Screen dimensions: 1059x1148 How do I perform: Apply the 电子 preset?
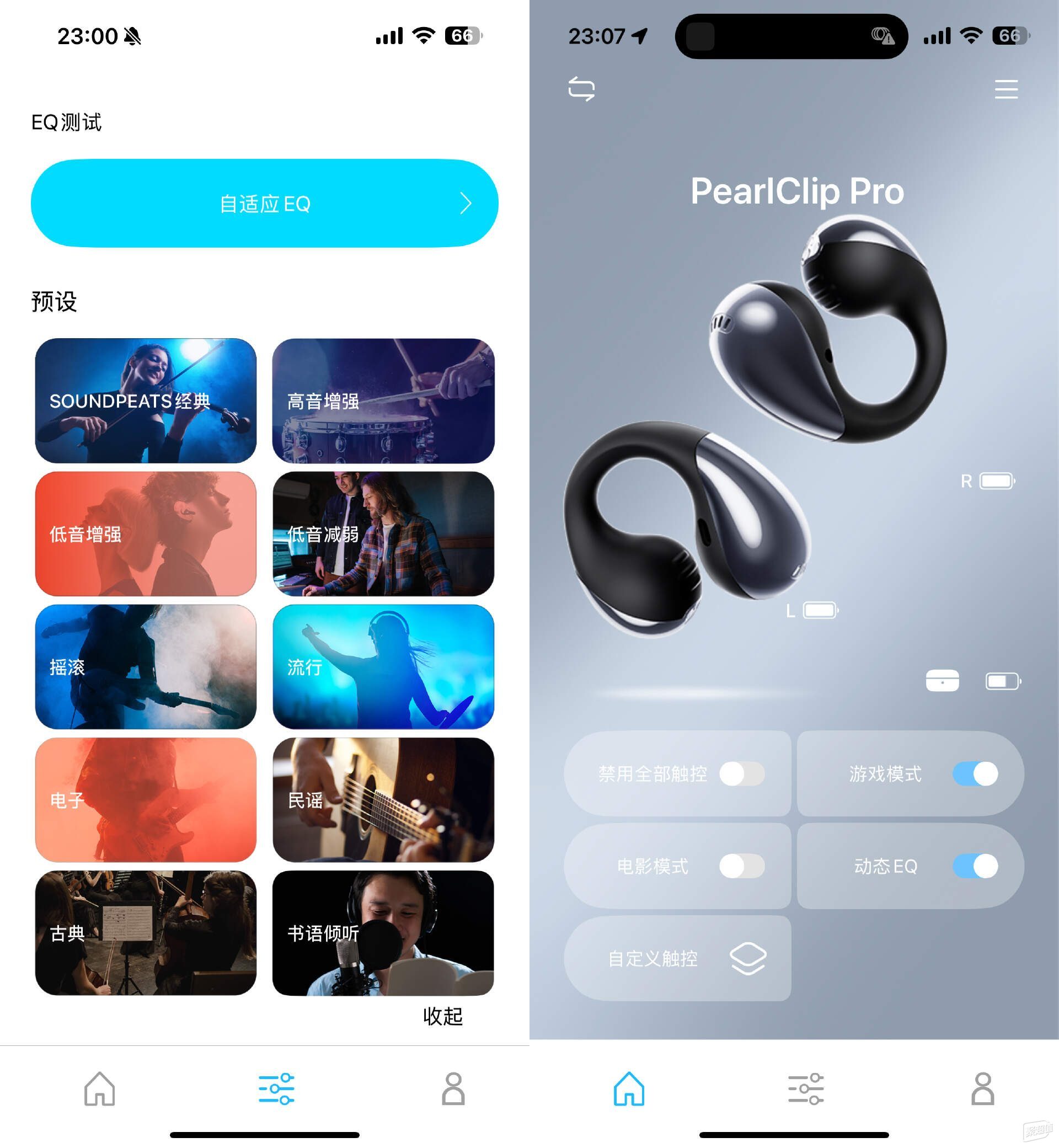point(146,799)
